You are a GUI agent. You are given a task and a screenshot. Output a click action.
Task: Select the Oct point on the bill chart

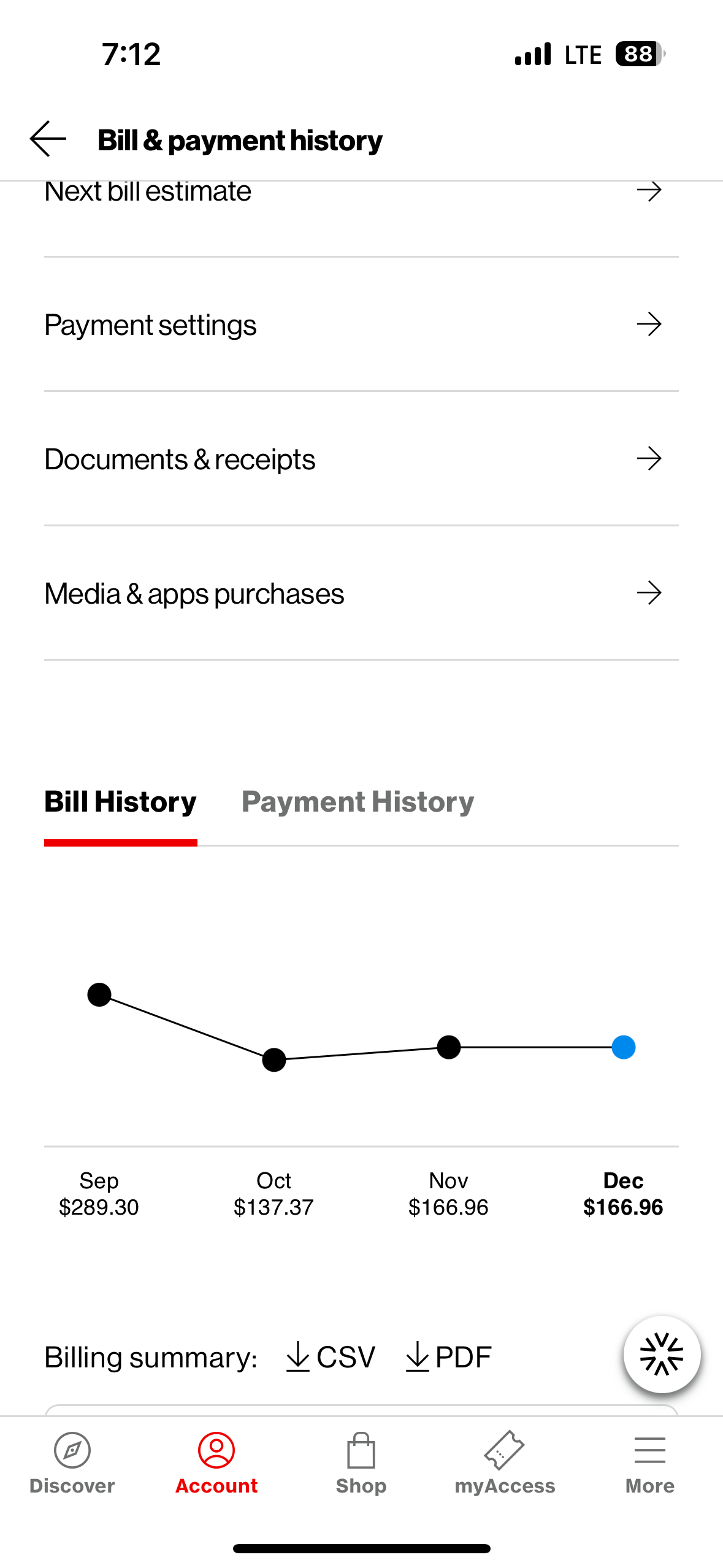[274, 1059]
